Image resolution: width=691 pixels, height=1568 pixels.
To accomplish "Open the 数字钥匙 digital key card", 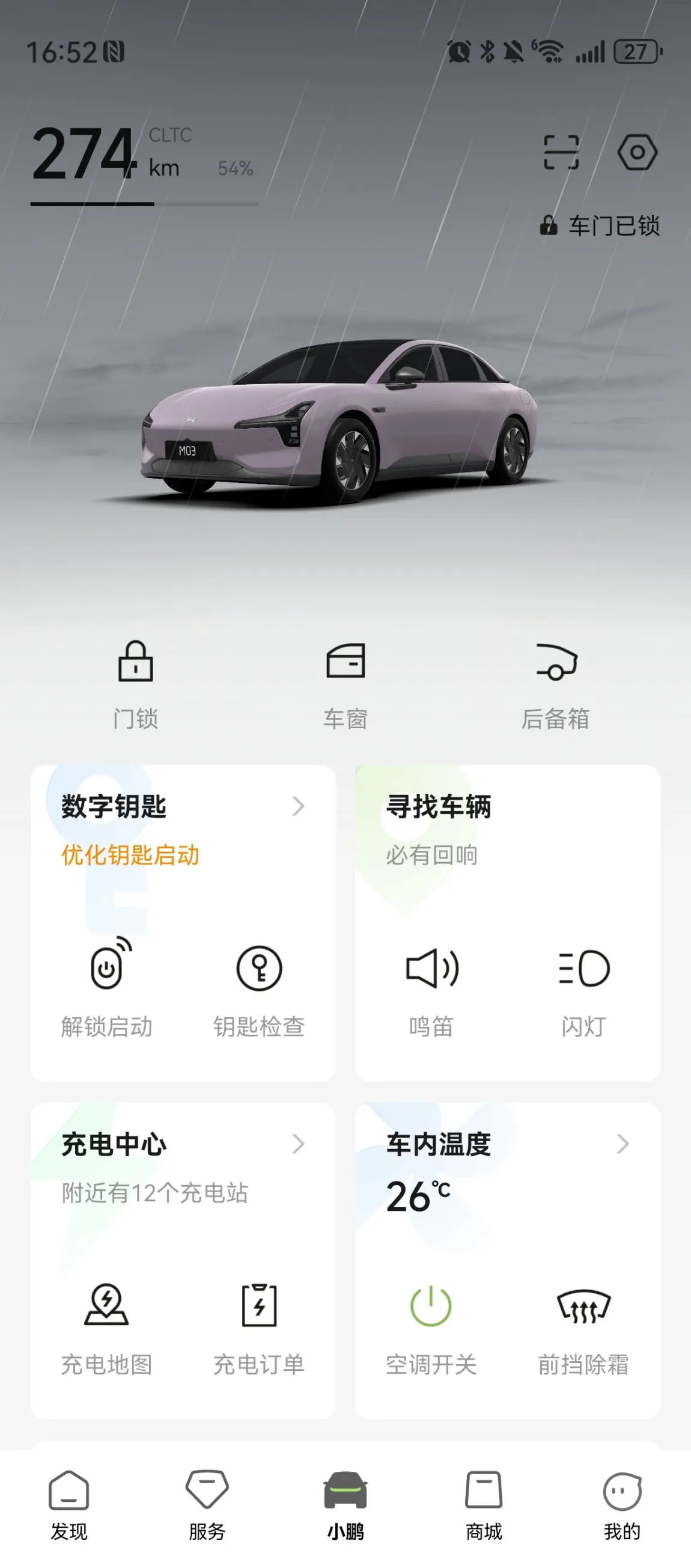I will 183,806.
